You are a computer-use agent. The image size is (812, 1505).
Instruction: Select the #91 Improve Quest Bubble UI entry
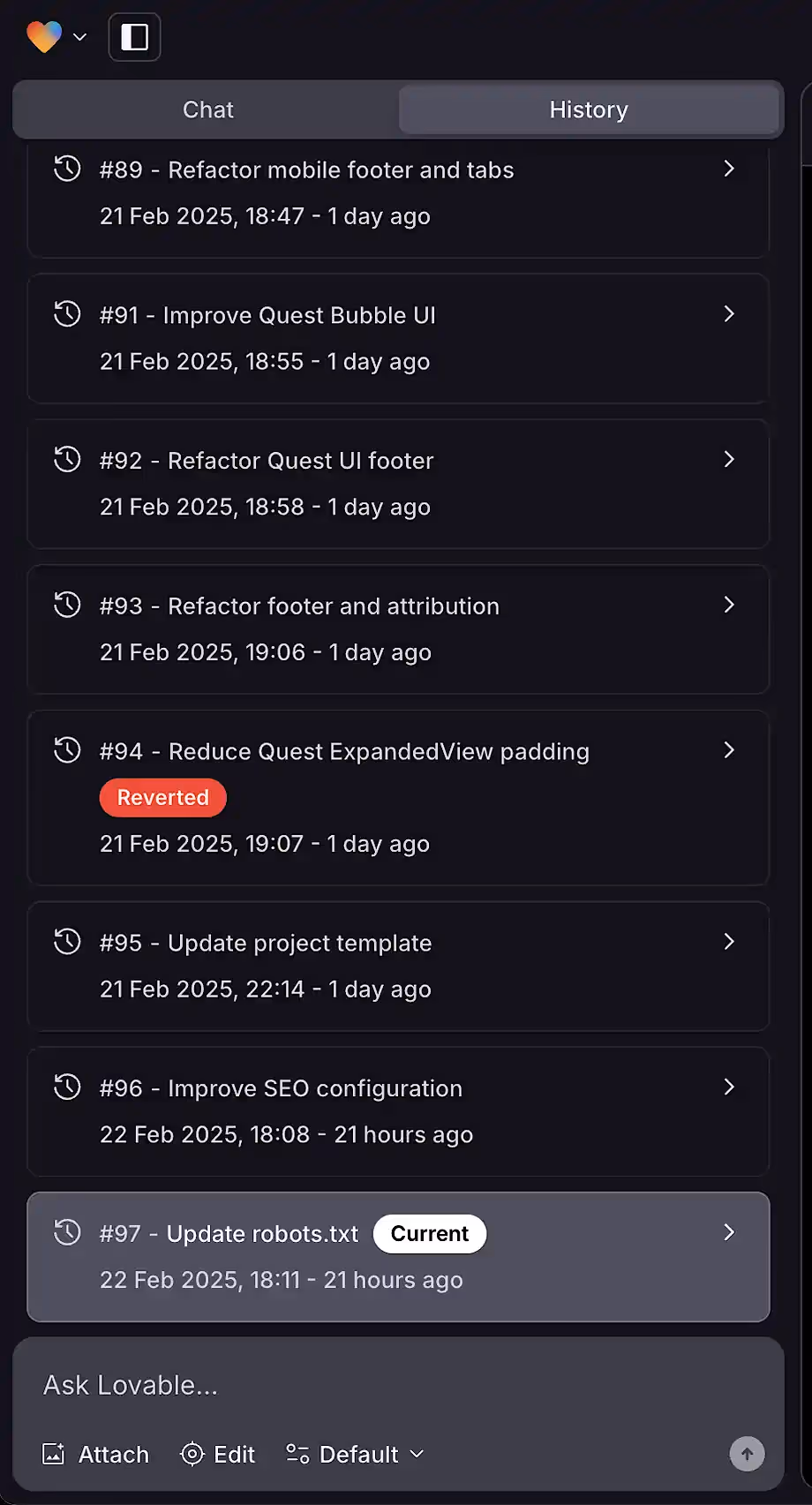tap(398, 338)
